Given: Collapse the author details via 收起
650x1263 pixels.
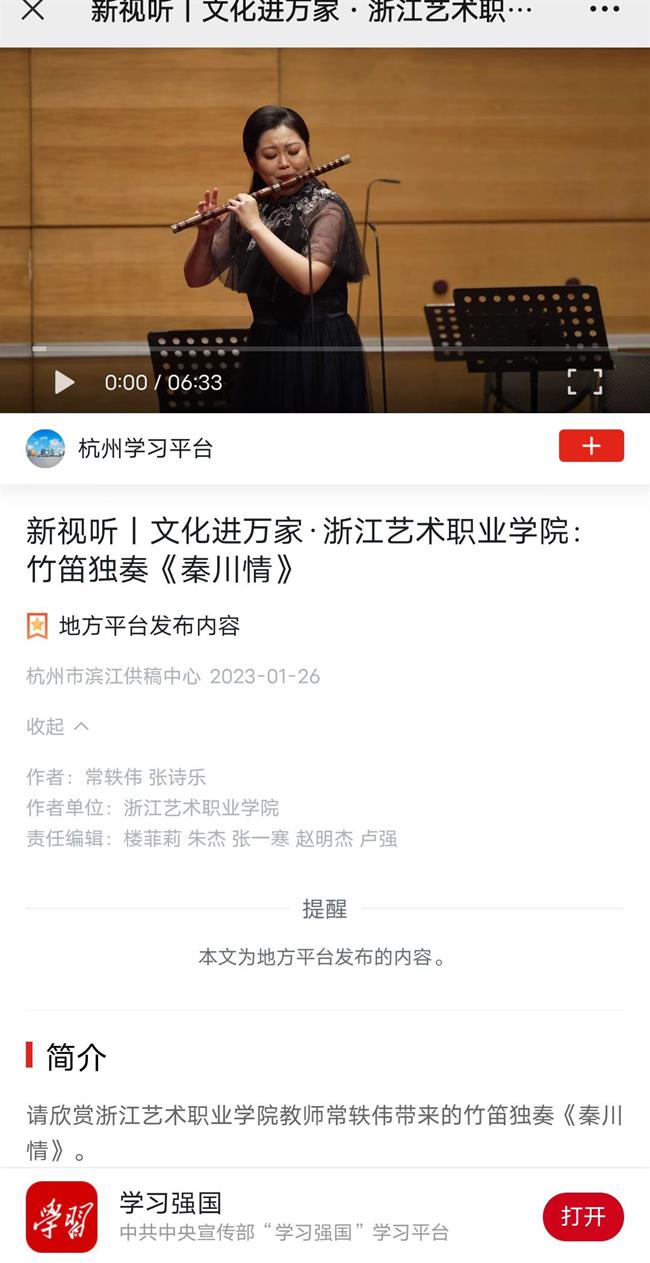Looking at the screenshot, I should pos(57,726).
